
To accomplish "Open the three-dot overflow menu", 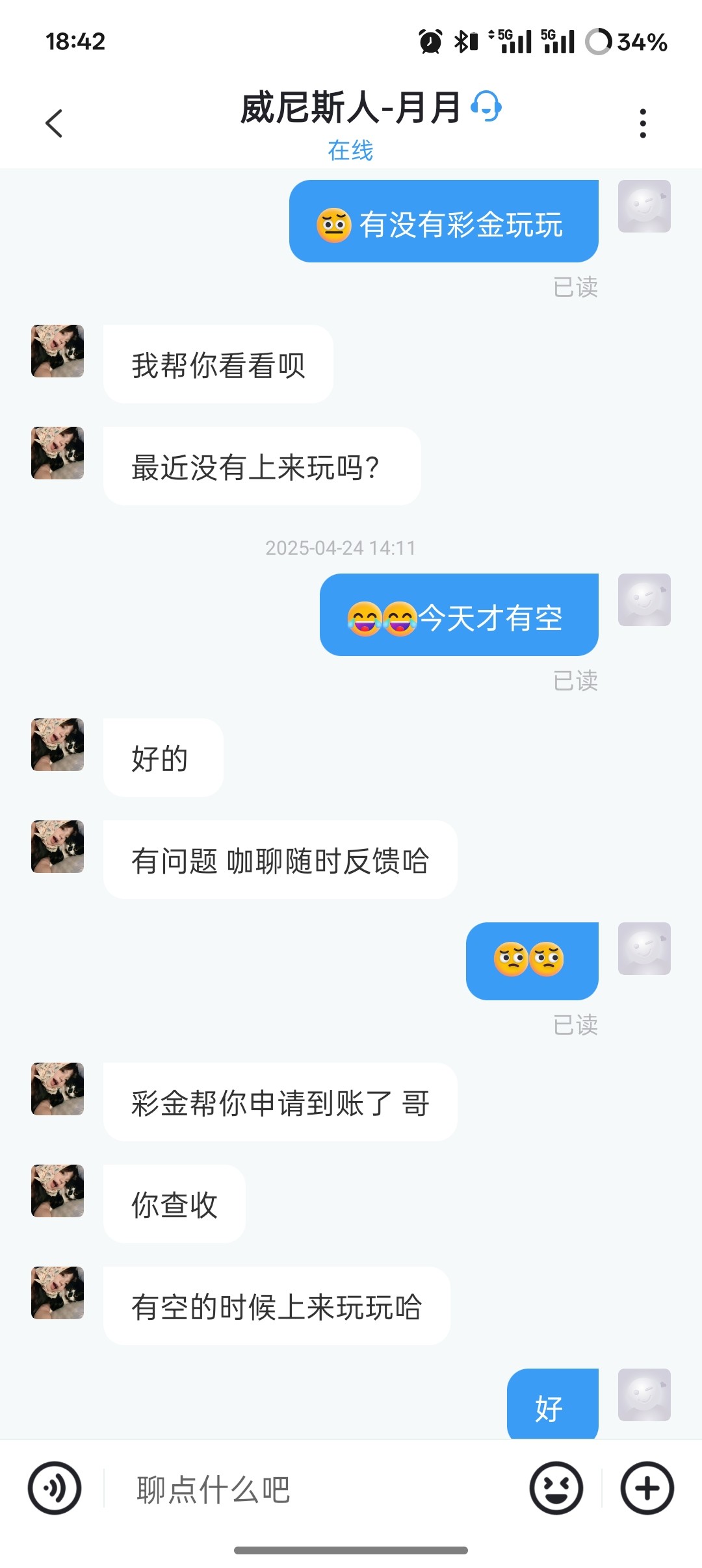I will point(642,123).
